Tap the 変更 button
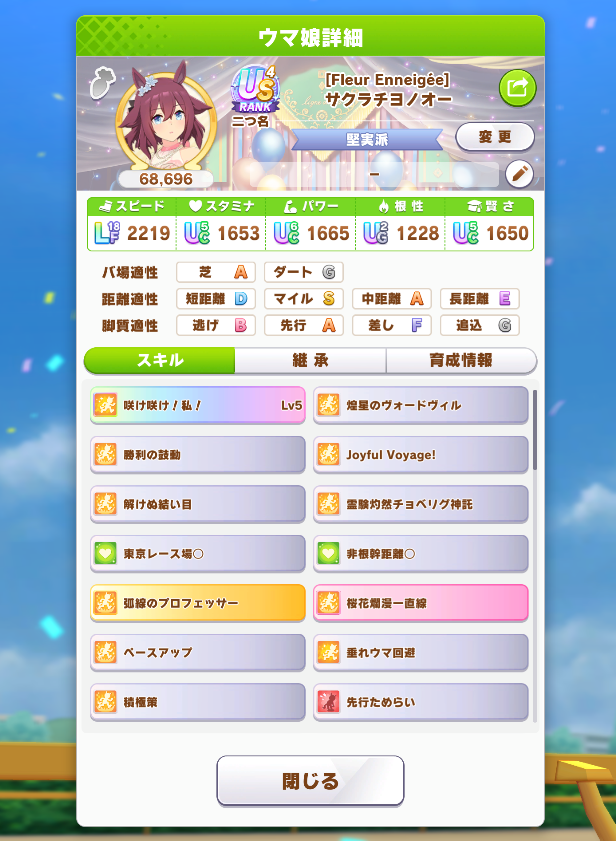This screenshot has height=841, width=616. (x=495, y=137)
